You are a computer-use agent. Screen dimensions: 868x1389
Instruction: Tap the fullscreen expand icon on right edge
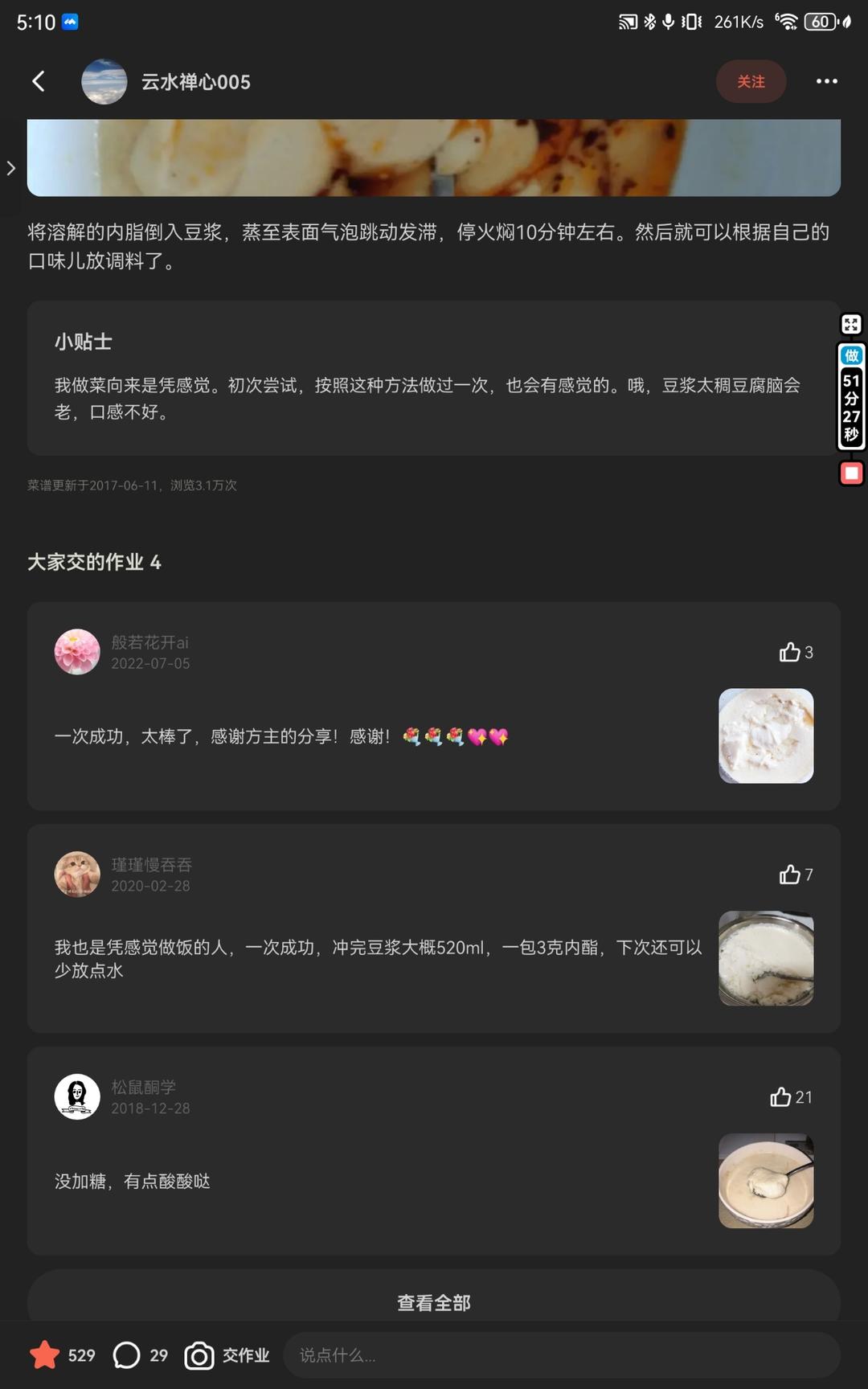[x=852, y=325]
